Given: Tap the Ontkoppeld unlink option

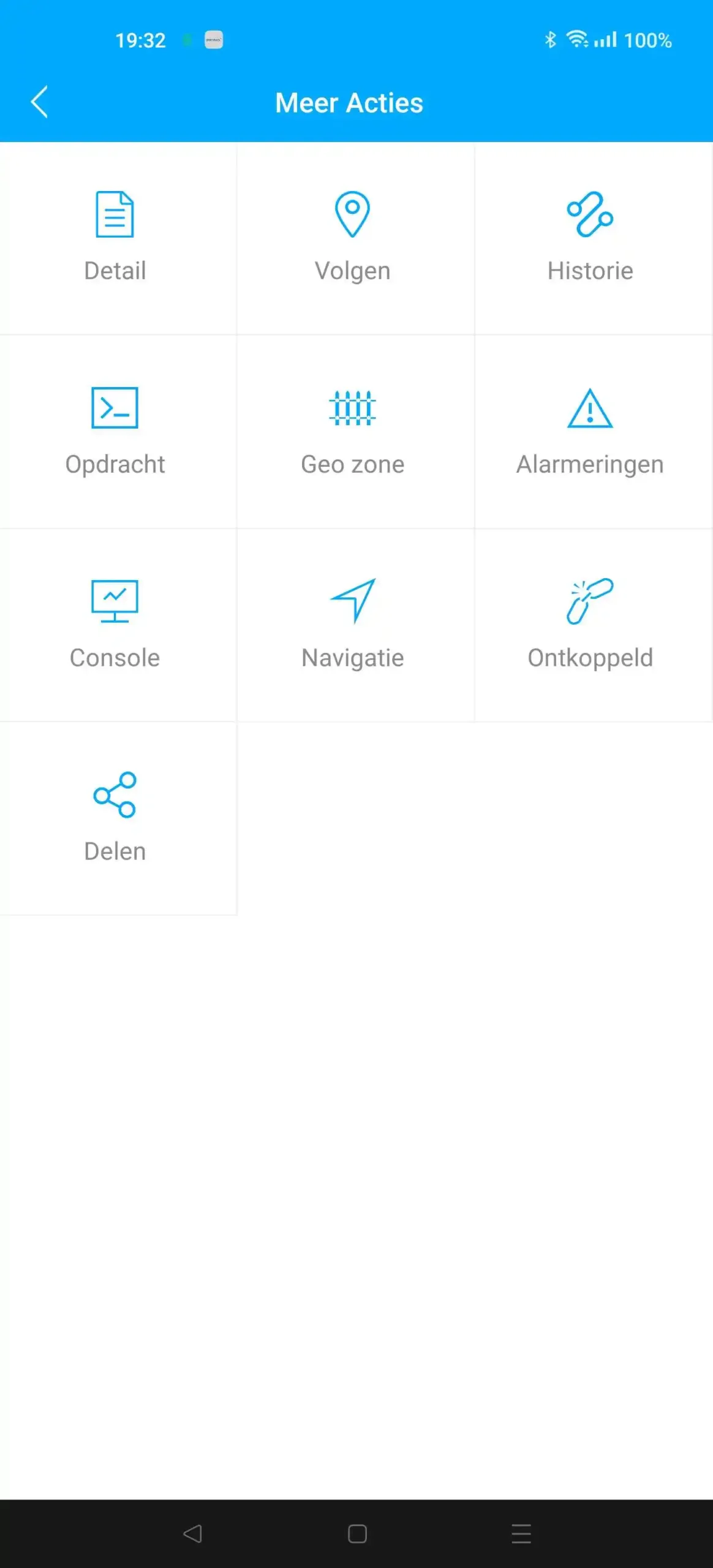Looking at the screenshot, I should (590, 625).
